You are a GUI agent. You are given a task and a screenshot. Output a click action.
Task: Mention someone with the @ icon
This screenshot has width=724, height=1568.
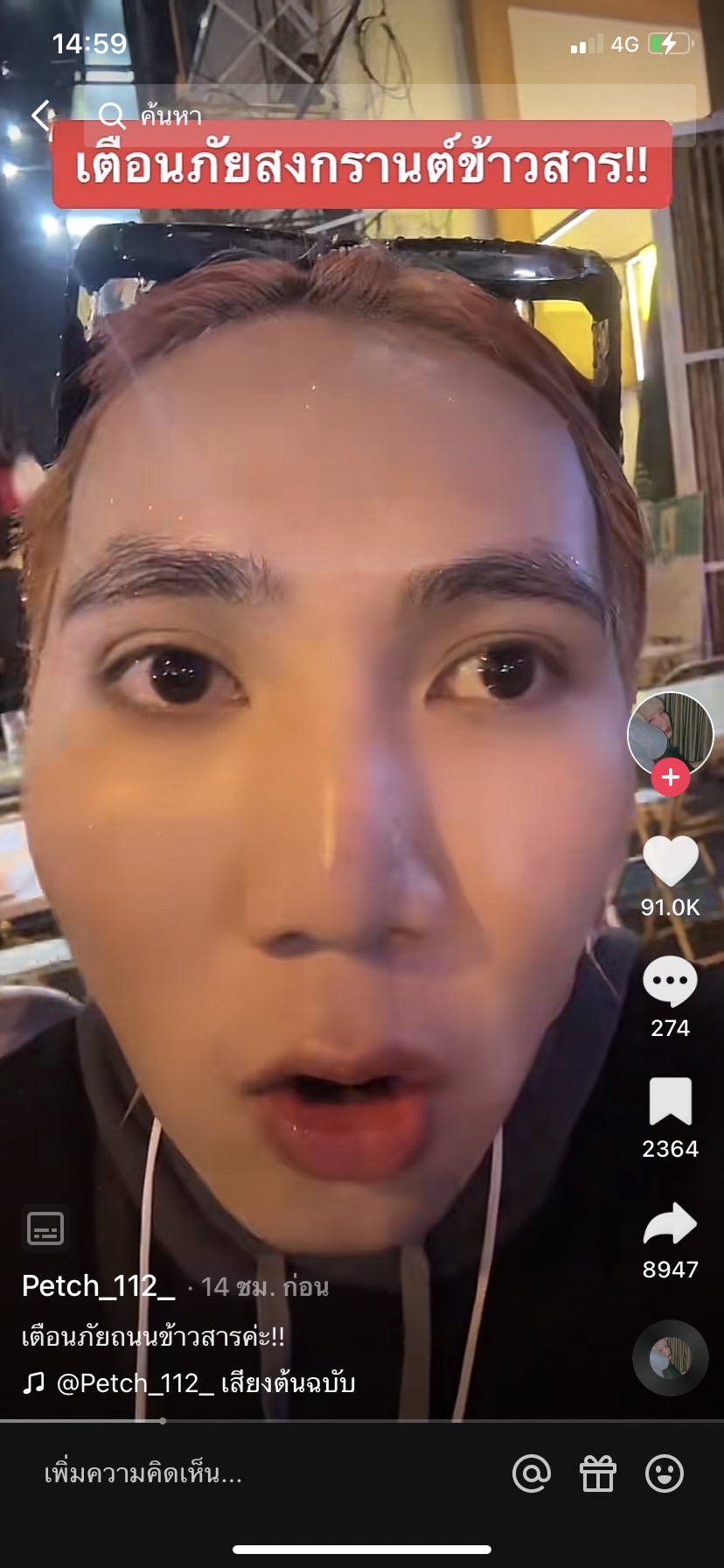coord(531,1473)
